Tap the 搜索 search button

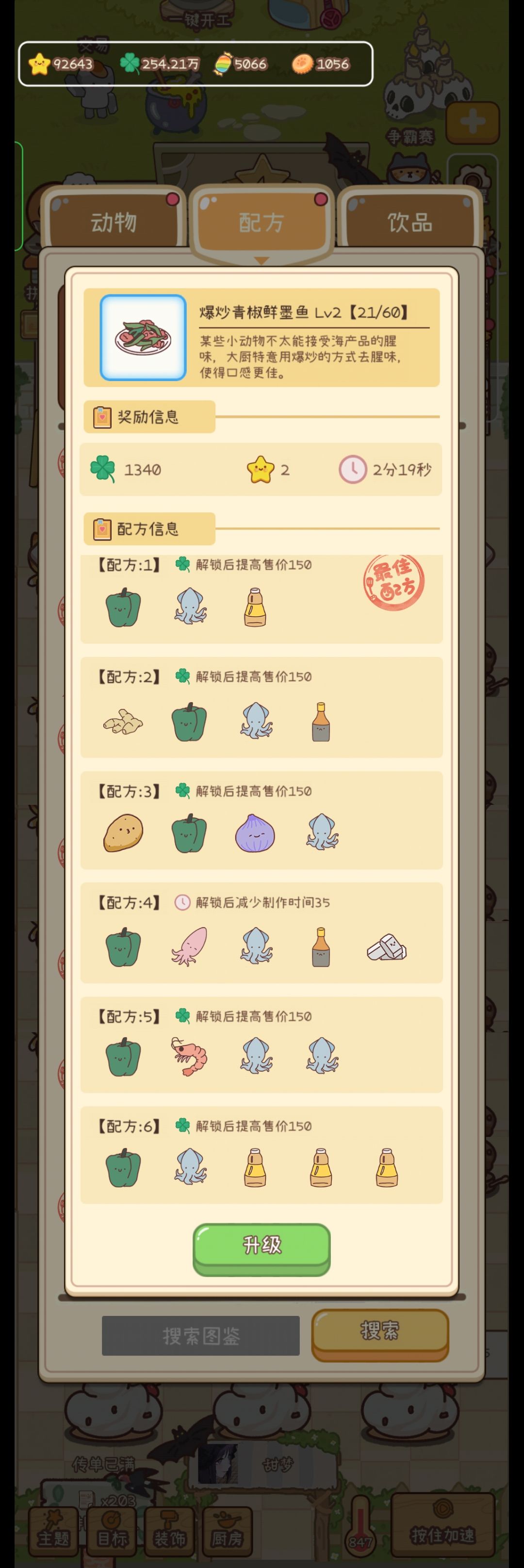(x=380, y=1332)
